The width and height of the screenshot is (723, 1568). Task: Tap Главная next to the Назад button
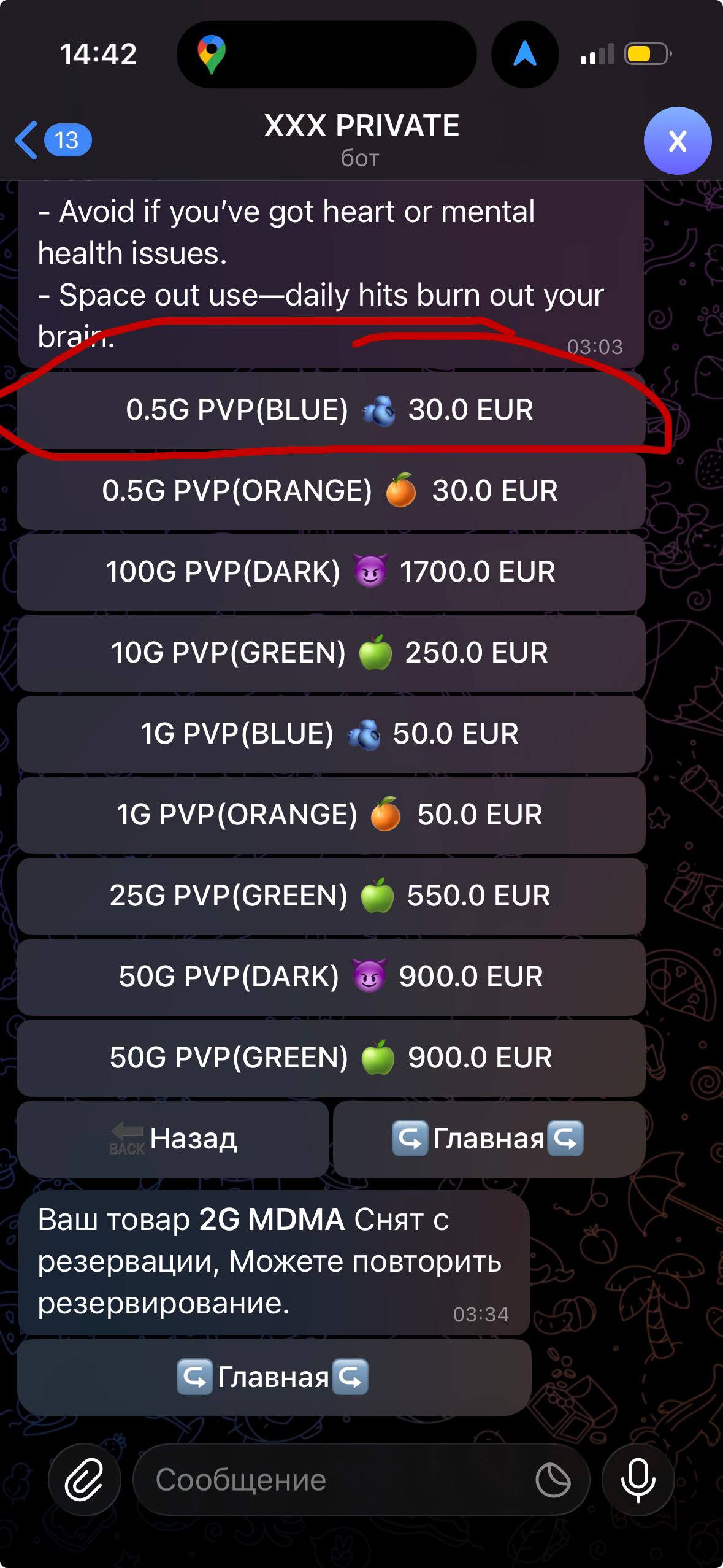(488, 1139)
